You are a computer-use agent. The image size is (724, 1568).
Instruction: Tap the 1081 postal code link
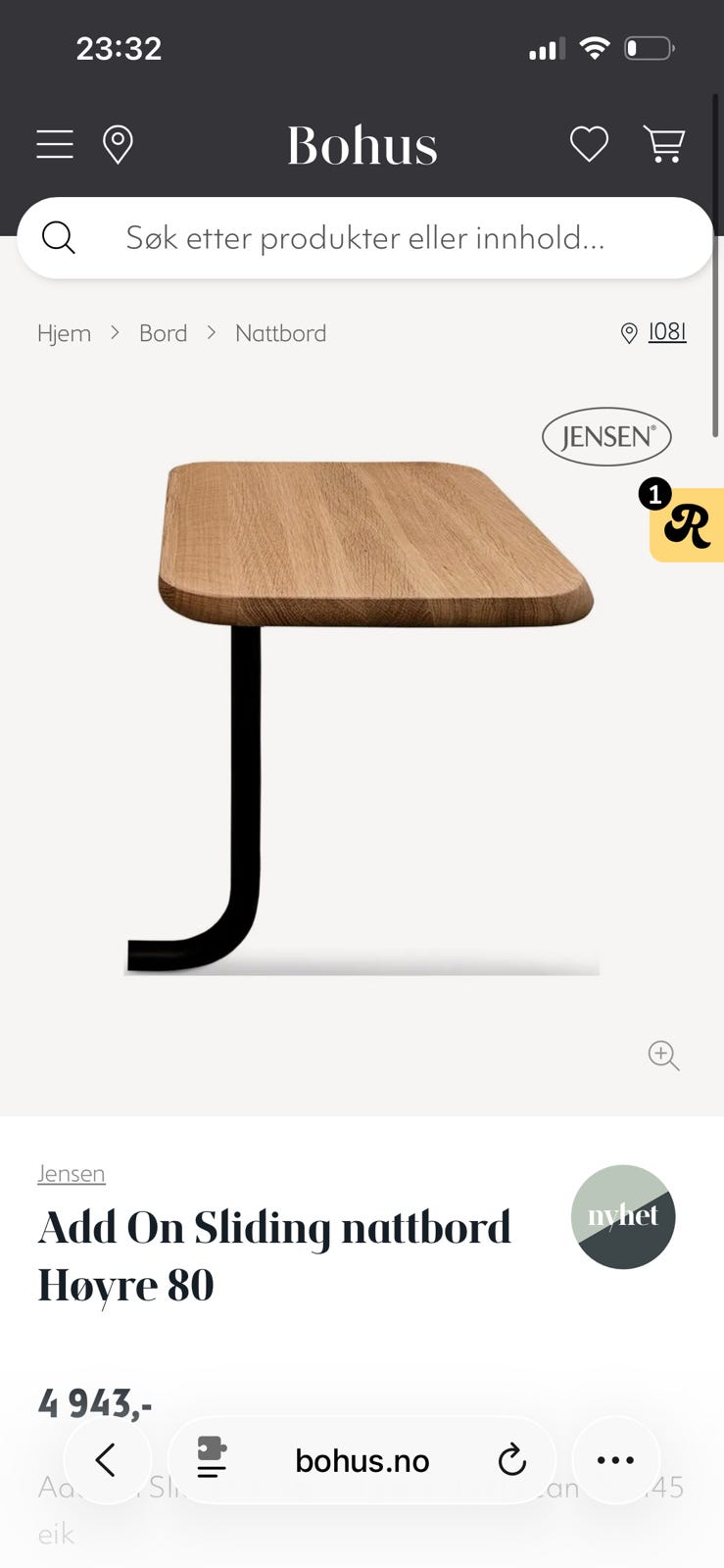tap(666, 332)
